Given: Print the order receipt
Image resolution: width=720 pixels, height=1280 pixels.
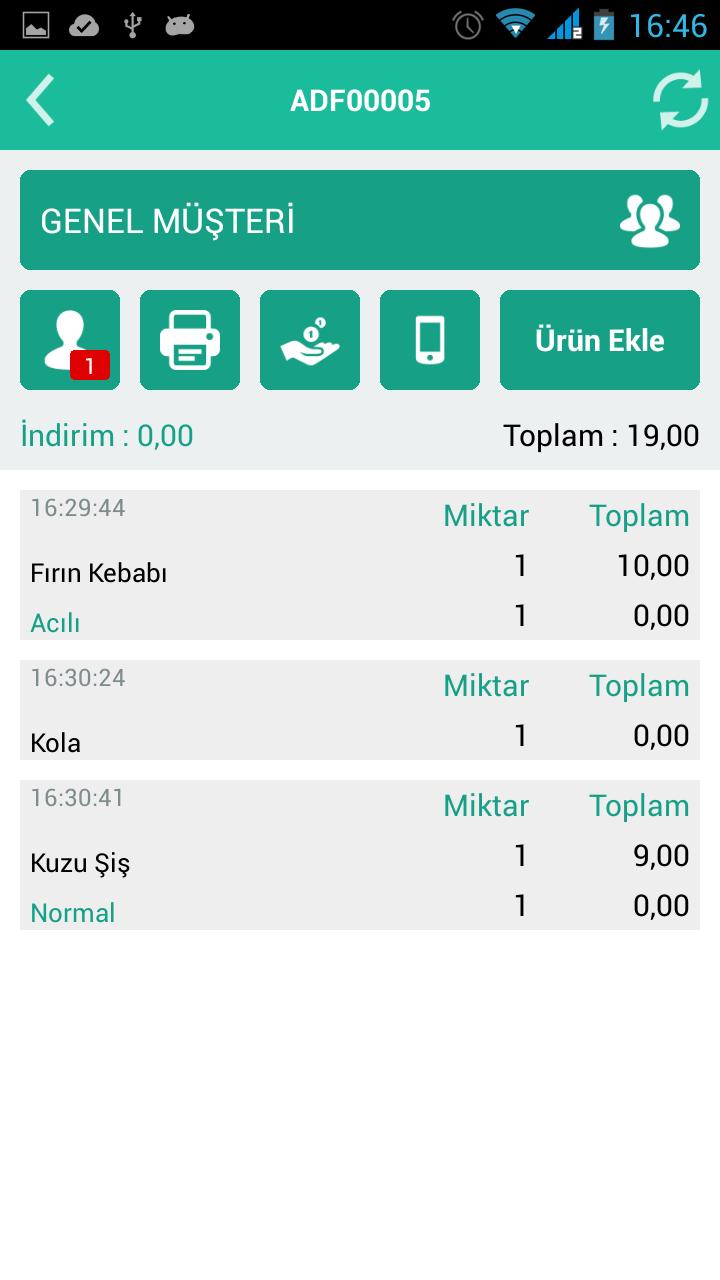Looking at the screenshot, I should click(190, 340).
